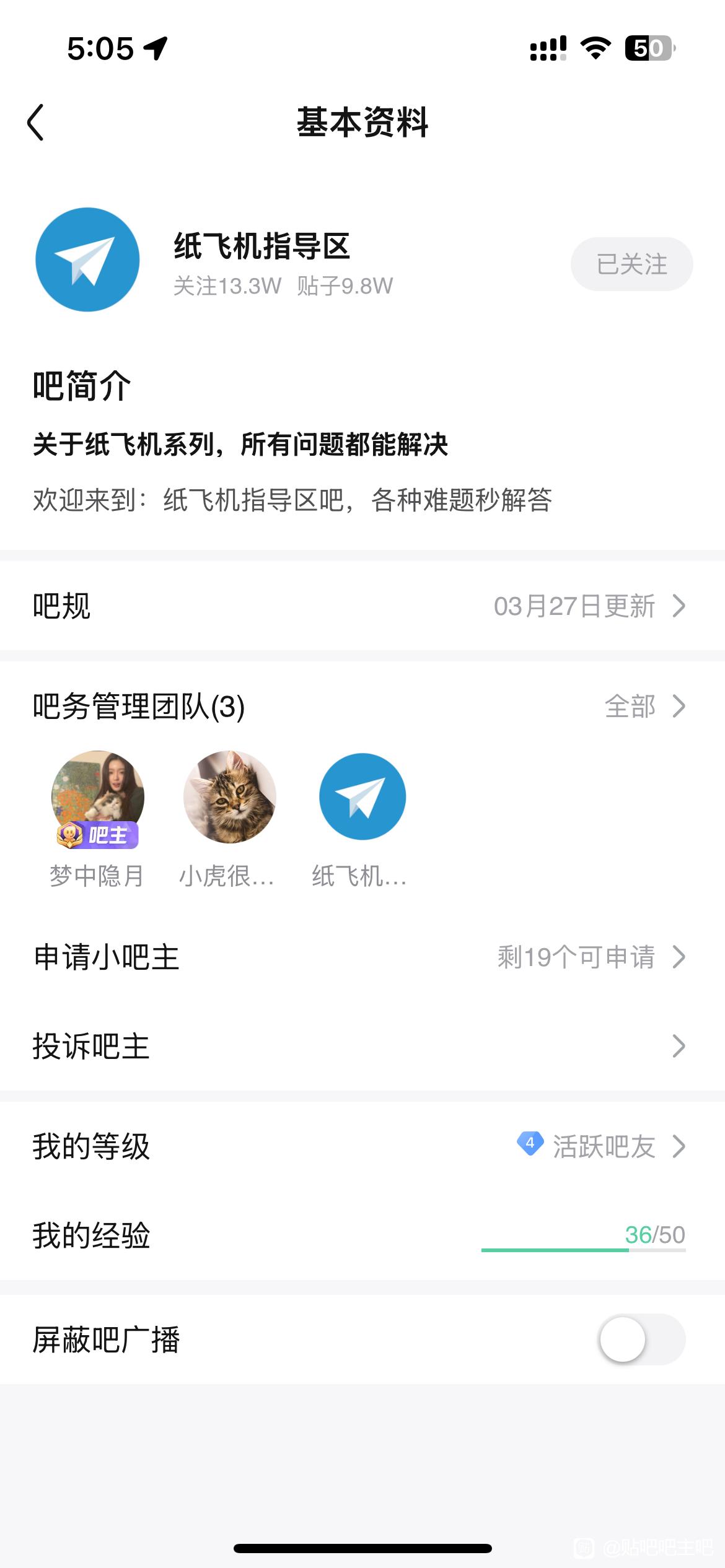Open 梦中隐月's profile avatar
This screenshot has width=725, height=1568.
97,797
